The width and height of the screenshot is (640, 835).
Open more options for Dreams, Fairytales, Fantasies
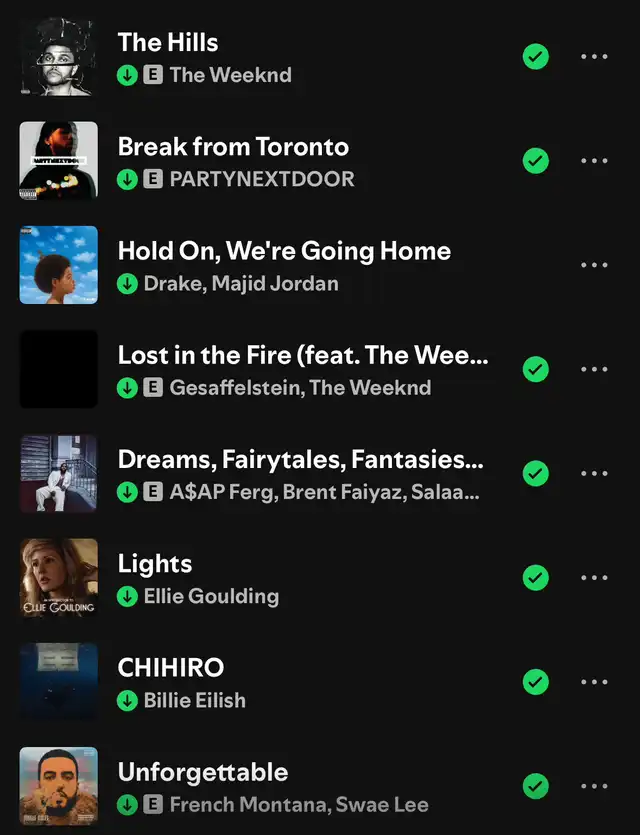594,474
